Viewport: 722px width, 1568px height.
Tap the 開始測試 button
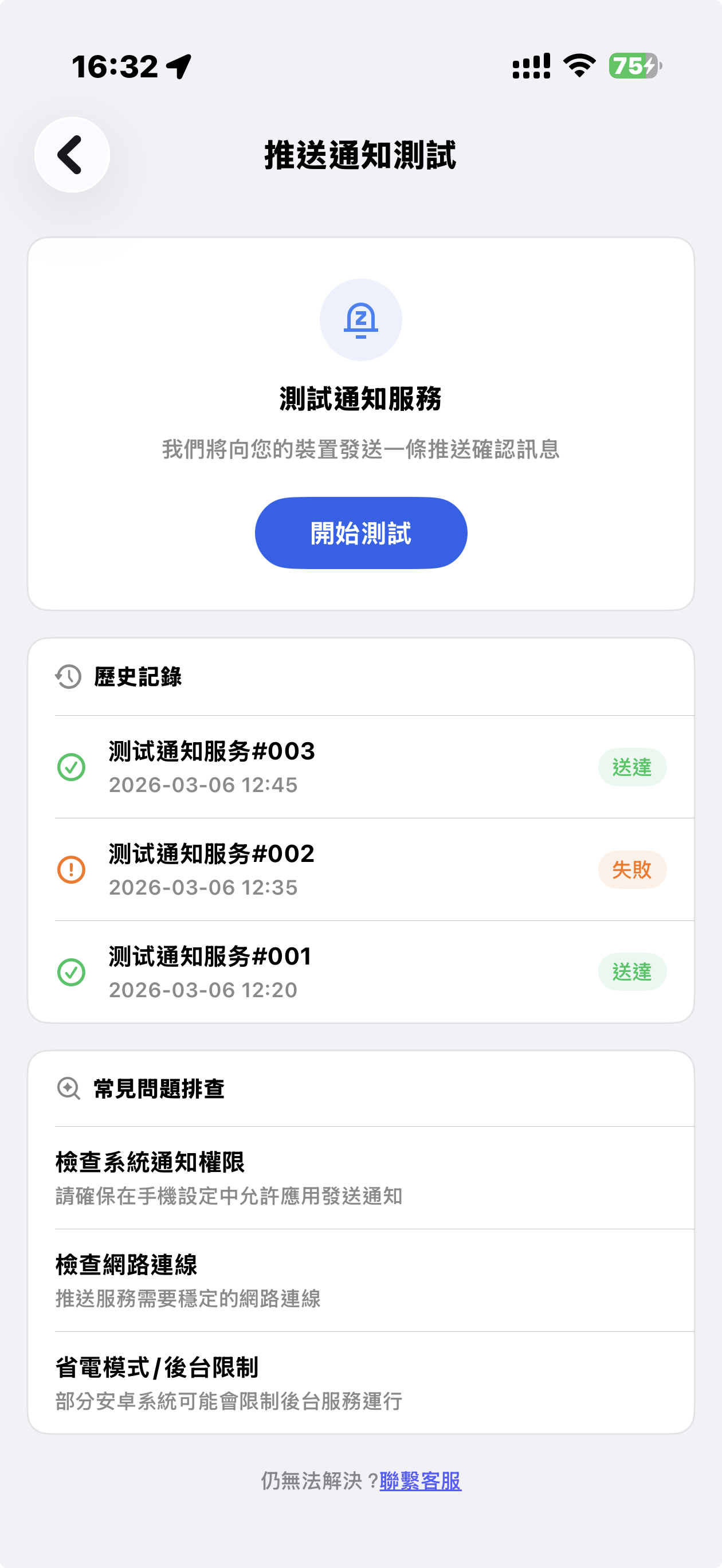360,533
